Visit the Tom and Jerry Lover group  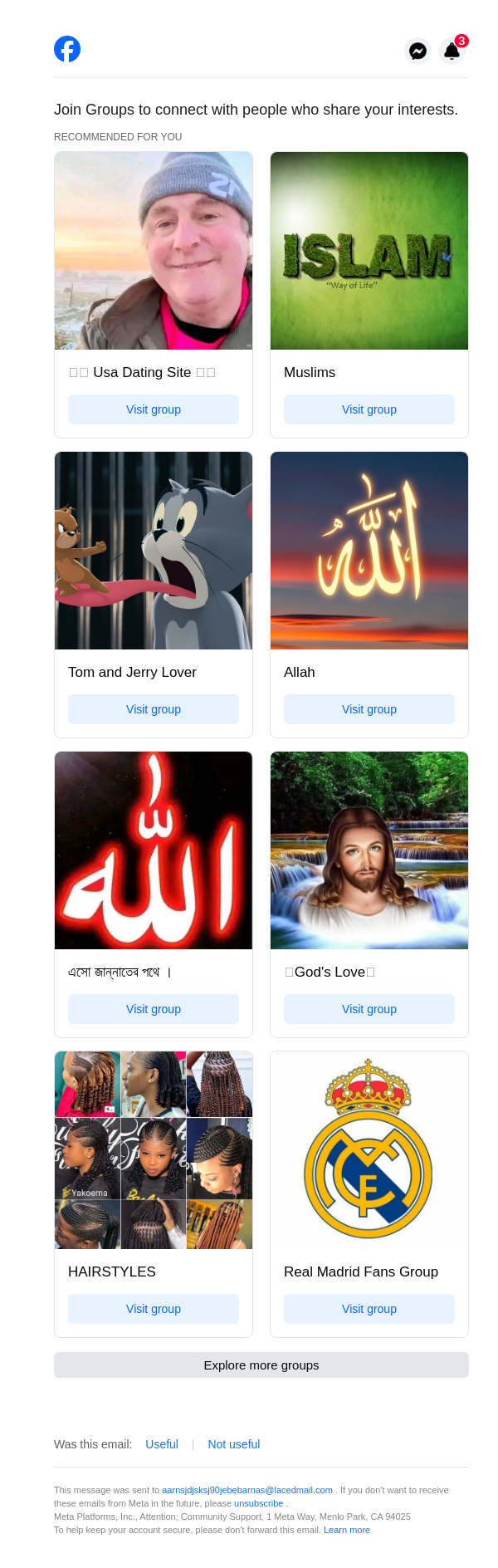pos(154,709)
